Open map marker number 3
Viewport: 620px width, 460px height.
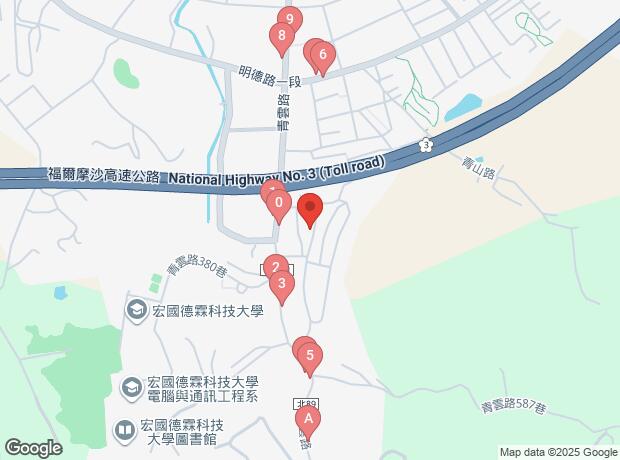(x=282, y=285)
